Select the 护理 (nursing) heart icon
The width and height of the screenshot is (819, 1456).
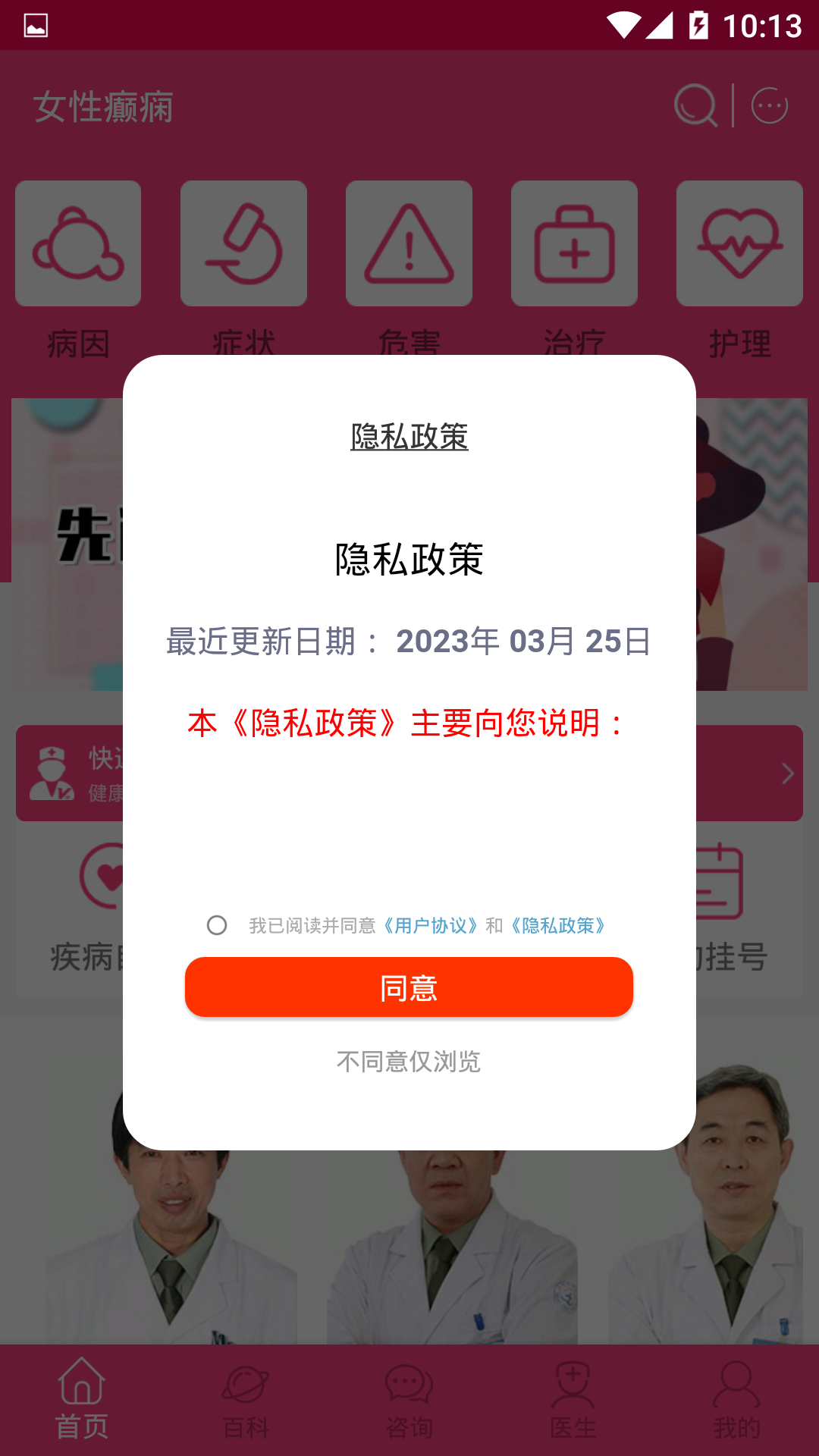pyautogui.click(x=739, y=243)
